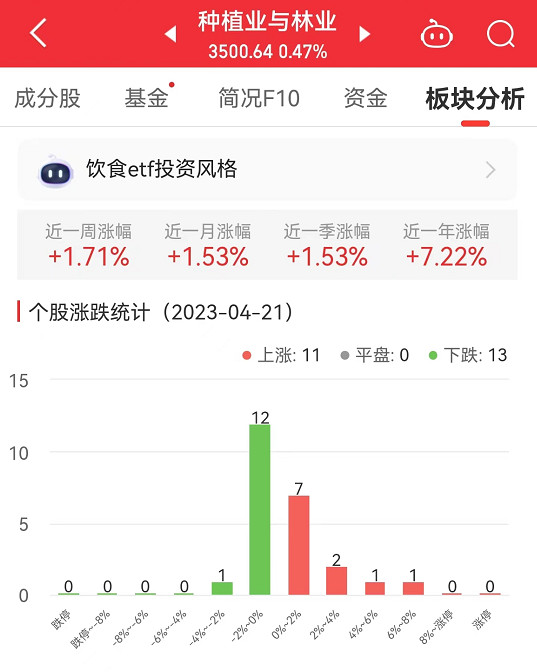Viewport: 537px width, 672px height.
Task: Select the 资金 tab
Action: [x=366, y=98]
